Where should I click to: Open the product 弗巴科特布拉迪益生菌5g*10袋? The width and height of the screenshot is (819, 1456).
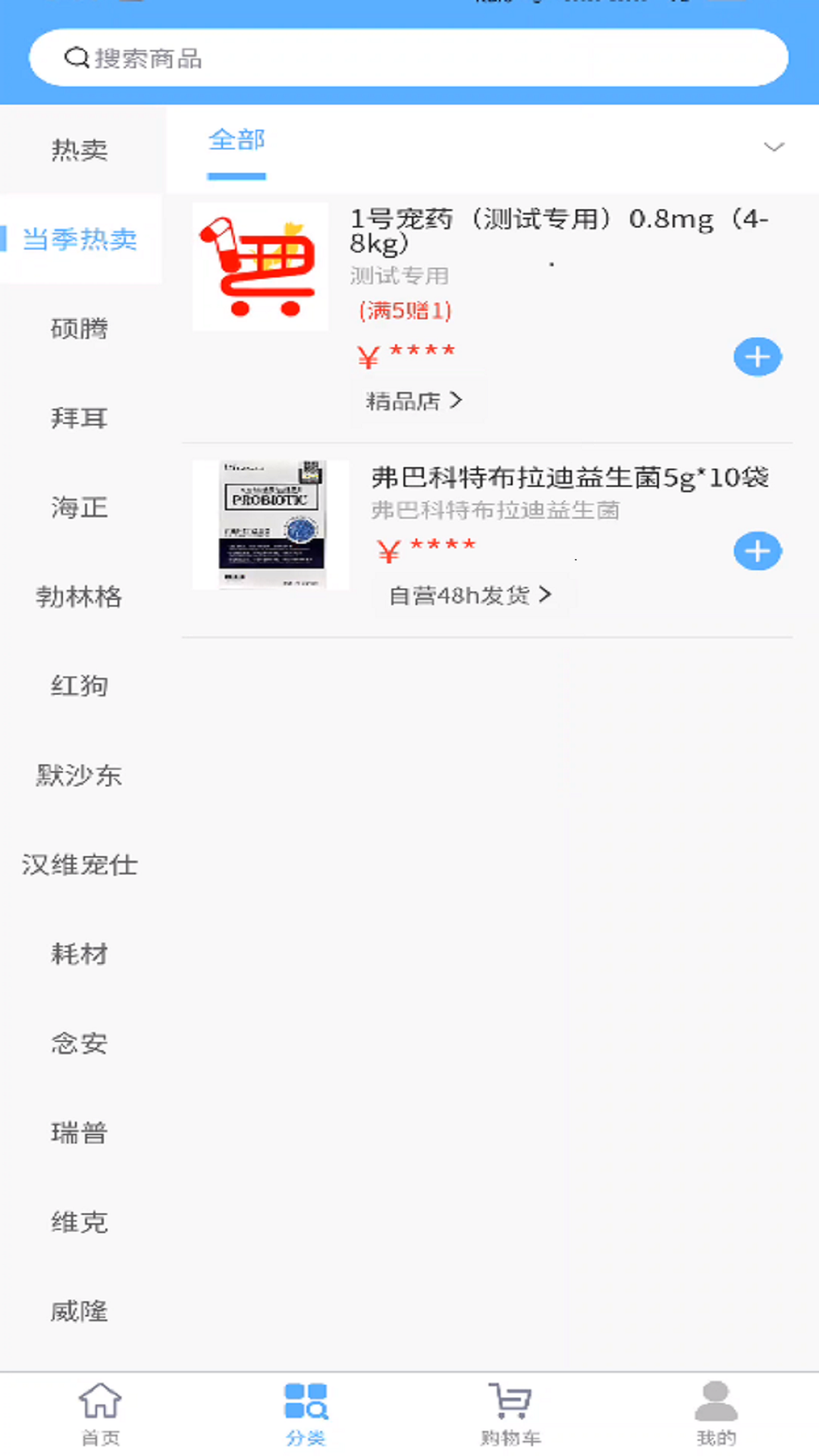click(572, 478)
